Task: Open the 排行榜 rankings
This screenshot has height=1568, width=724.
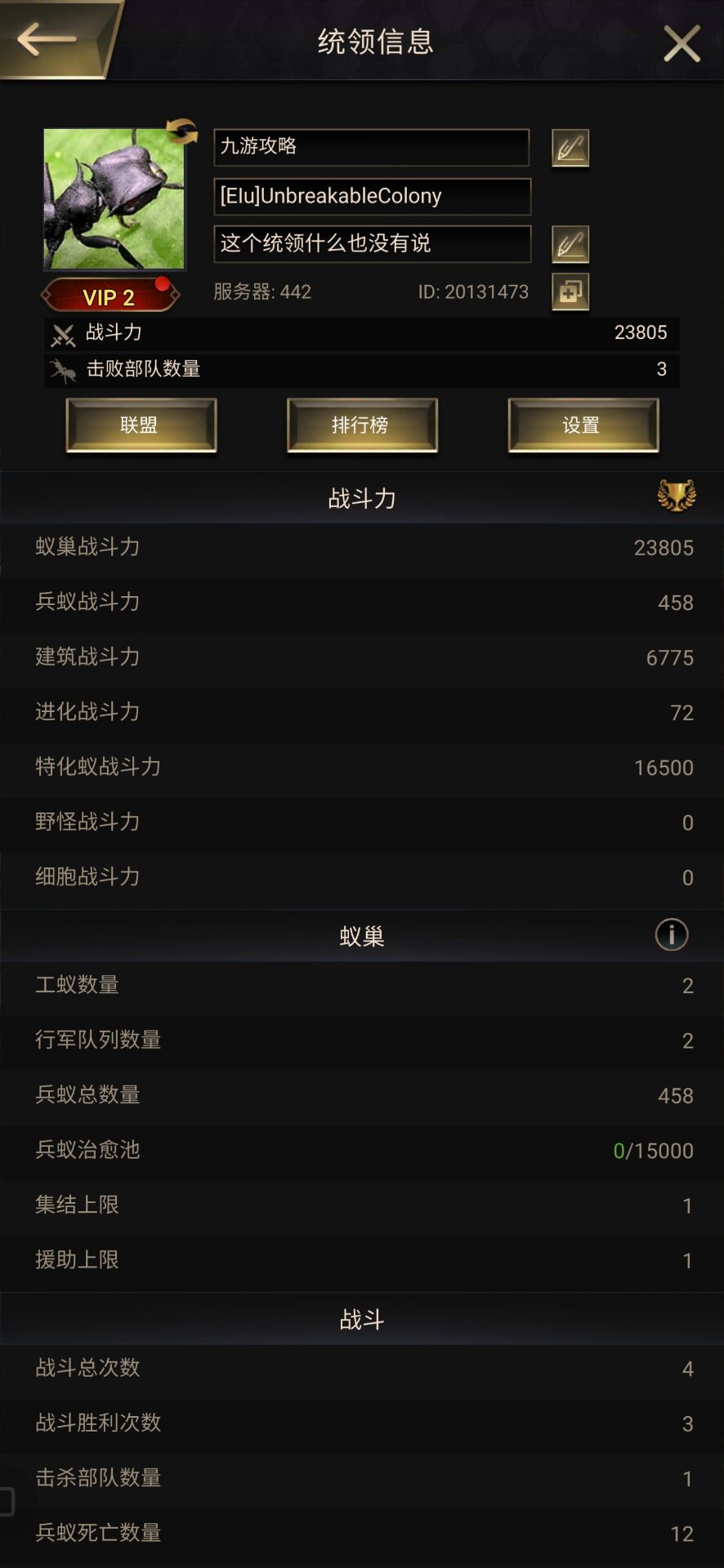Action: (x=361, y=425)
